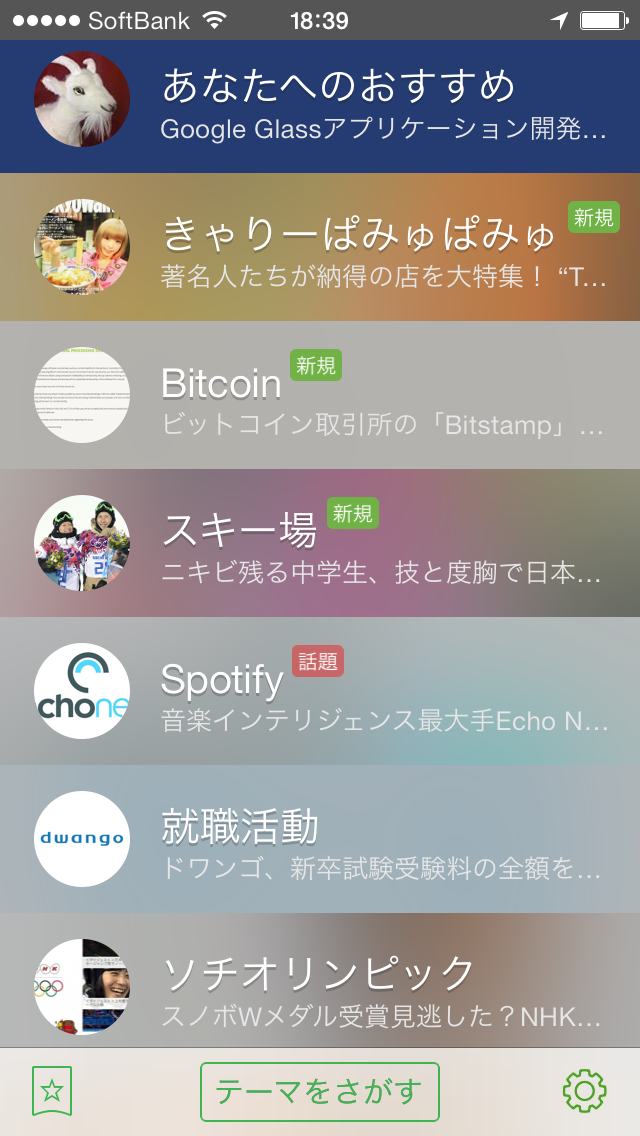This screenshot has width=640, height=1136.
Task: Select the Bitcoin topic row
Action: pyautogui.click(x=320, y=396)
